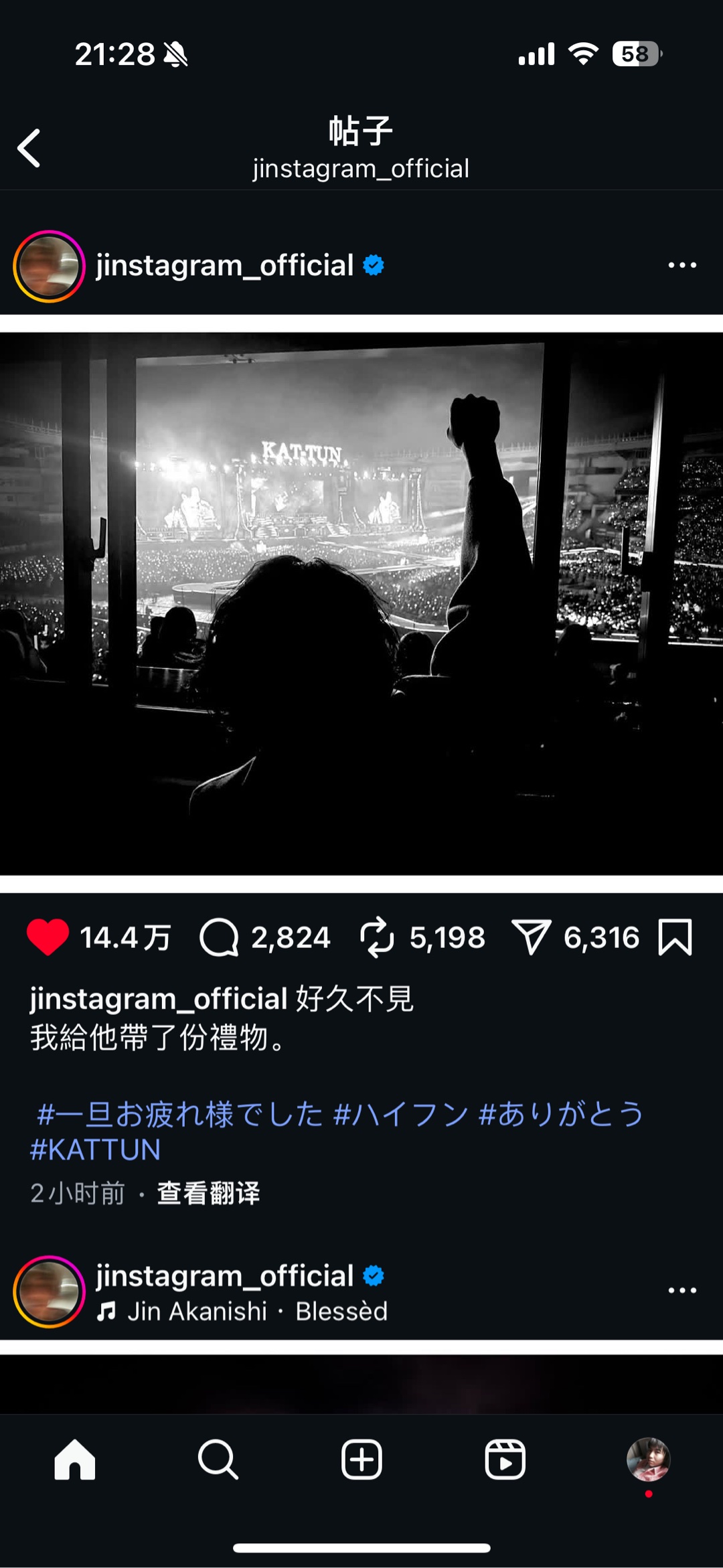723x1568 pixels.
Task: Open overflow menu on the first post
Action: click(x=681, y=266)
